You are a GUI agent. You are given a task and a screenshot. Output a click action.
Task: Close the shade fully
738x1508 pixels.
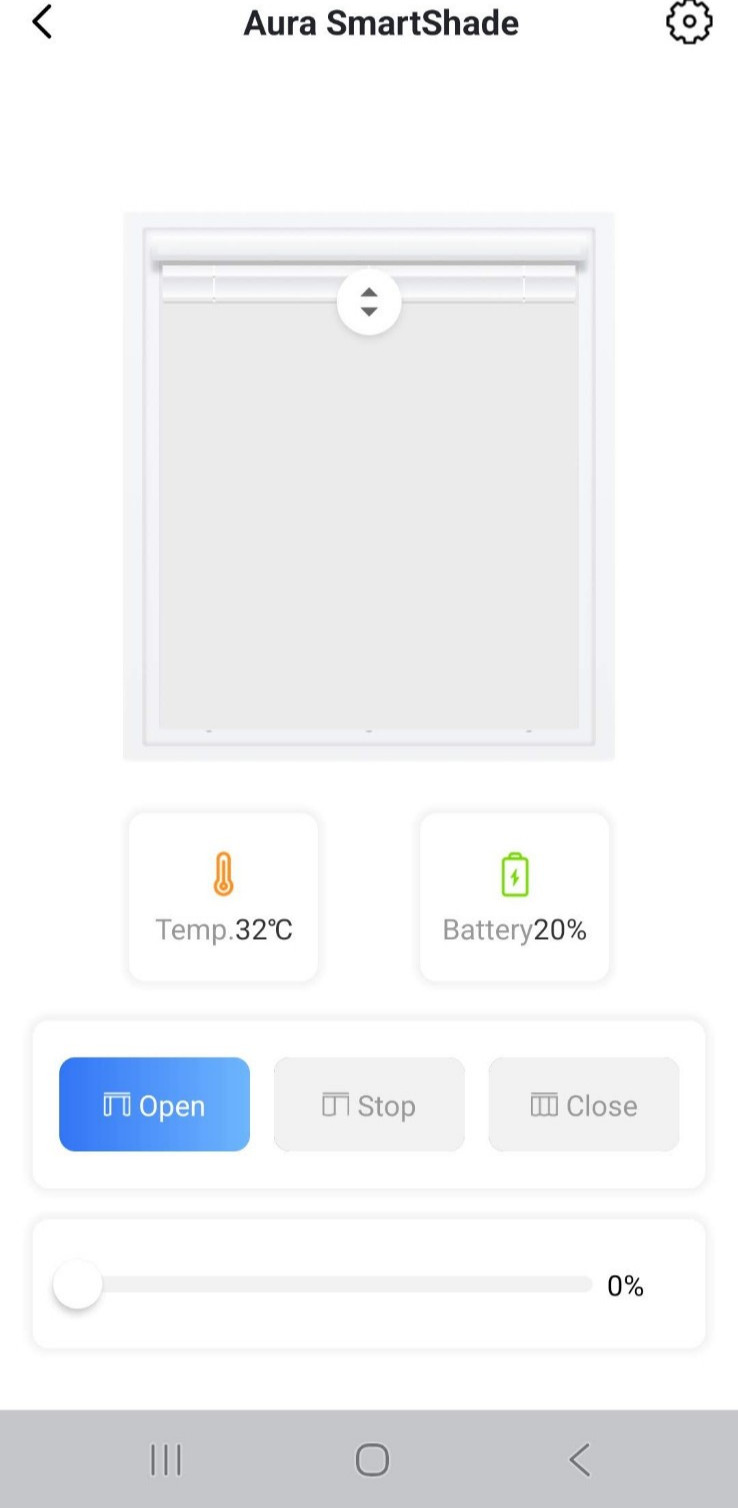pos(584,1105)
